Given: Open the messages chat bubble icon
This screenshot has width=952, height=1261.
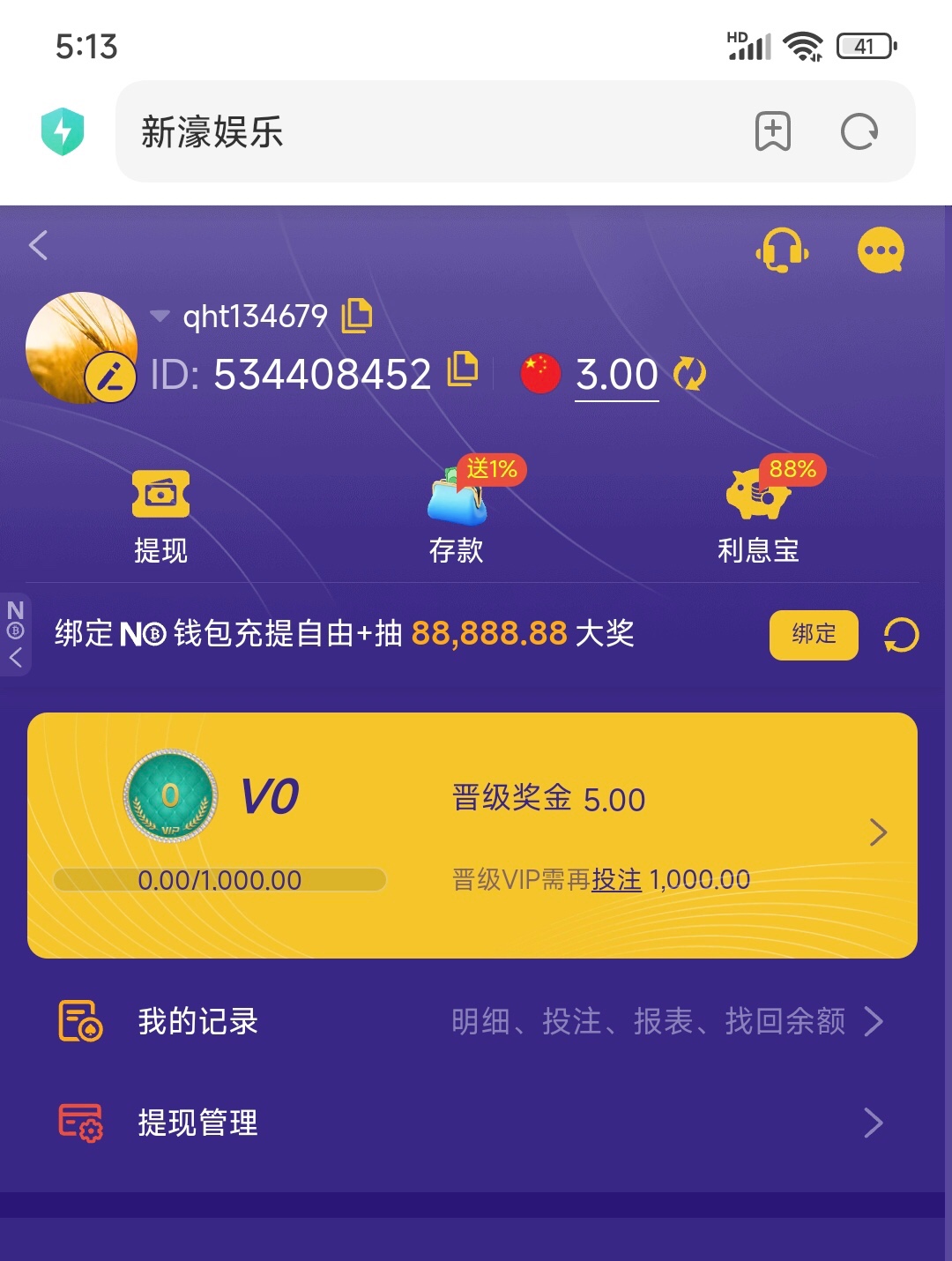Looking at the screenshot, I should pos(881,250).
